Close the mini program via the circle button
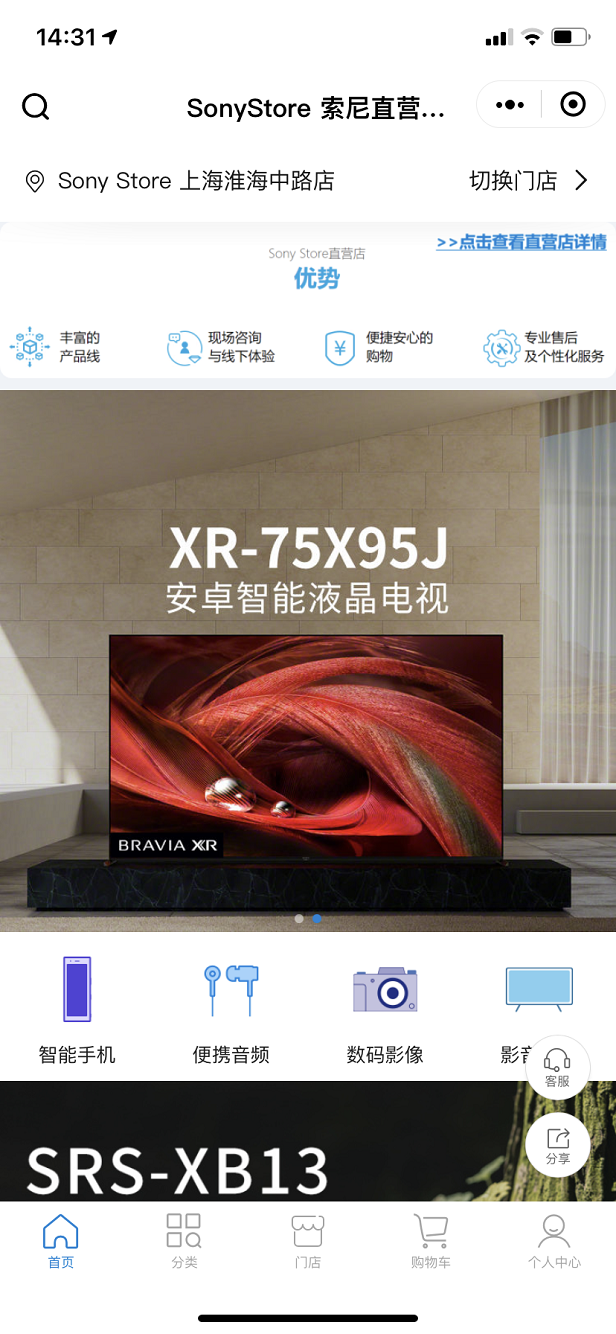This screenshot has height=1334, width=616. 573,105
